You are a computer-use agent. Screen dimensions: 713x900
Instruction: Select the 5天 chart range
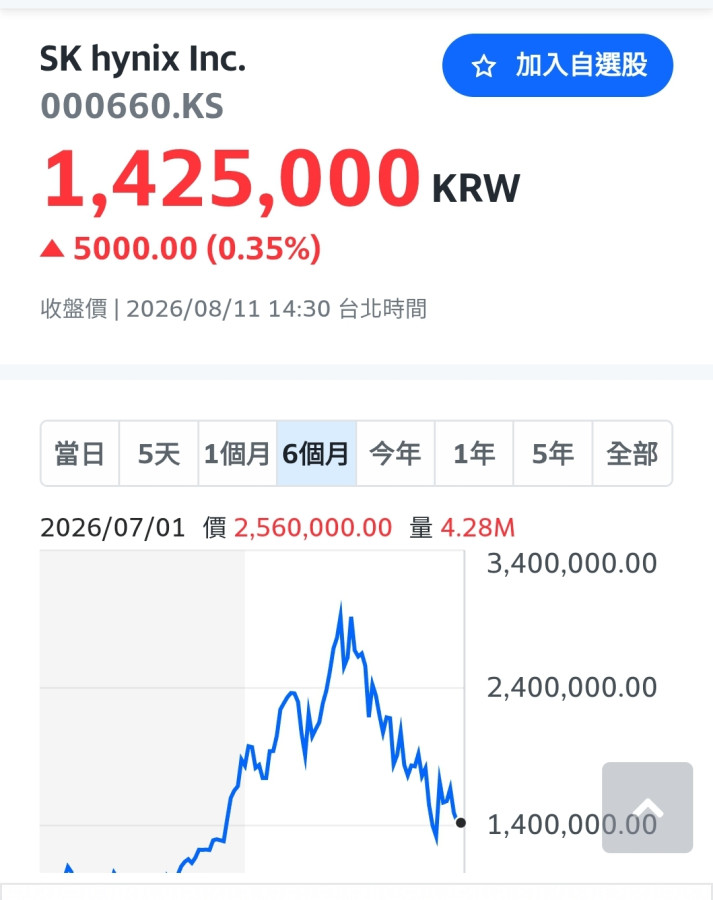pos(158,453)
